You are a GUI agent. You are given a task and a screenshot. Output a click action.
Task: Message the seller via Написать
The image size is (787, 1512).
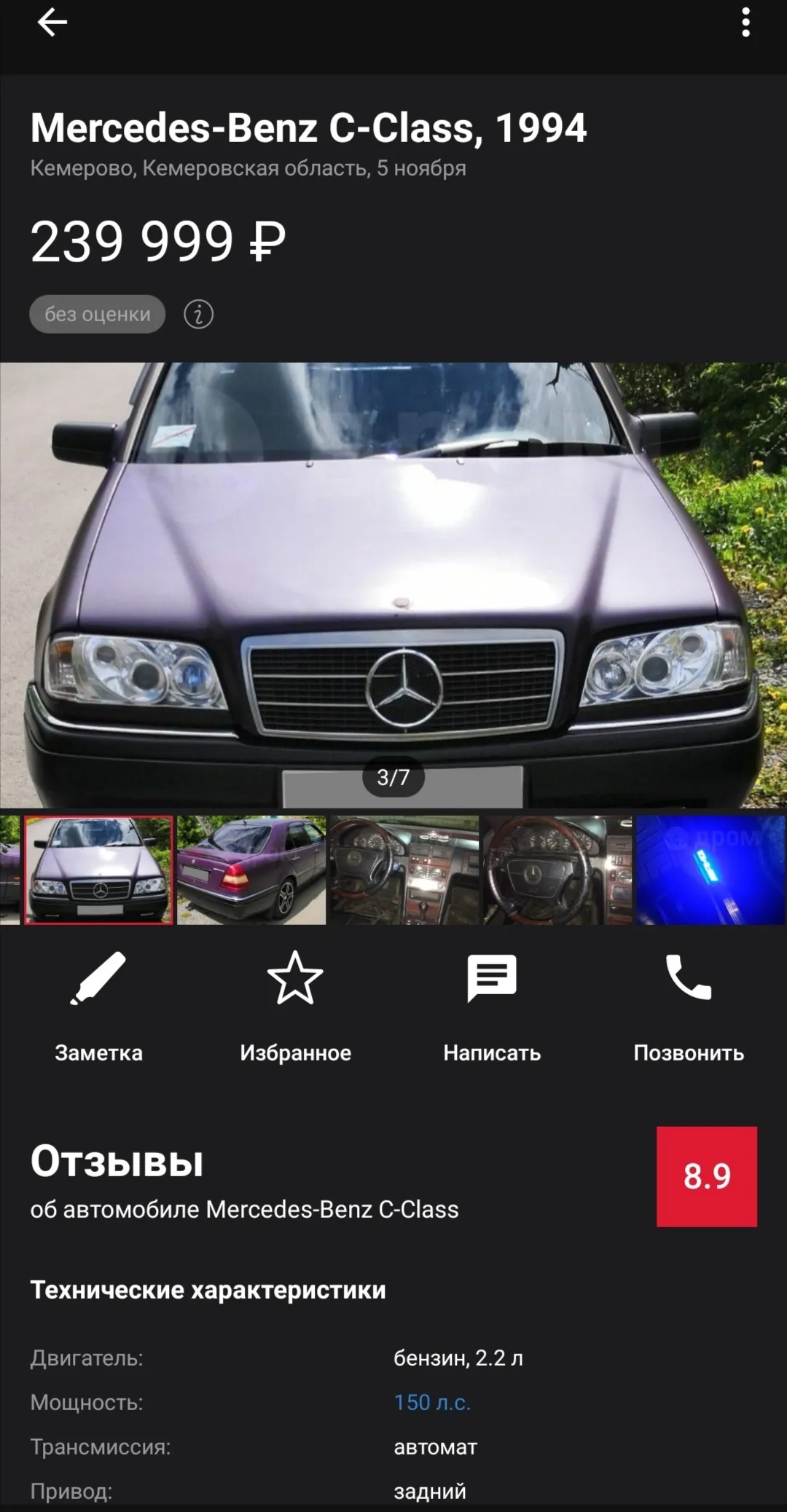pyautogui.click(x=492, y=1007)
